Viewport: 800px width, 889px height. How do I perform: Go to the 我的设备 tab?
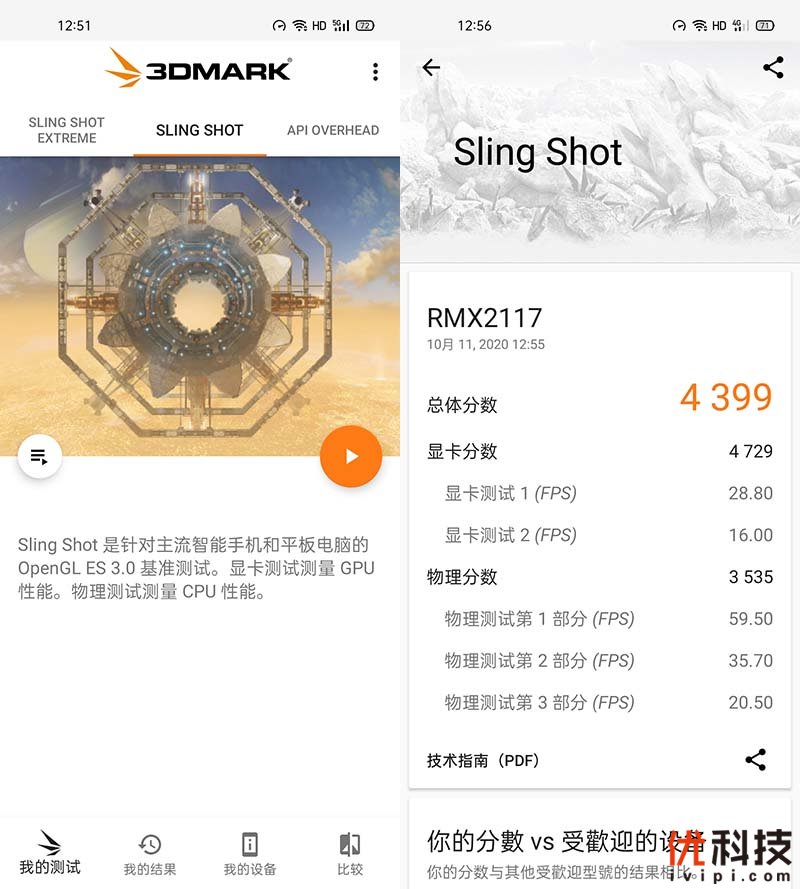pyautogui.click(x=250, y=854)
